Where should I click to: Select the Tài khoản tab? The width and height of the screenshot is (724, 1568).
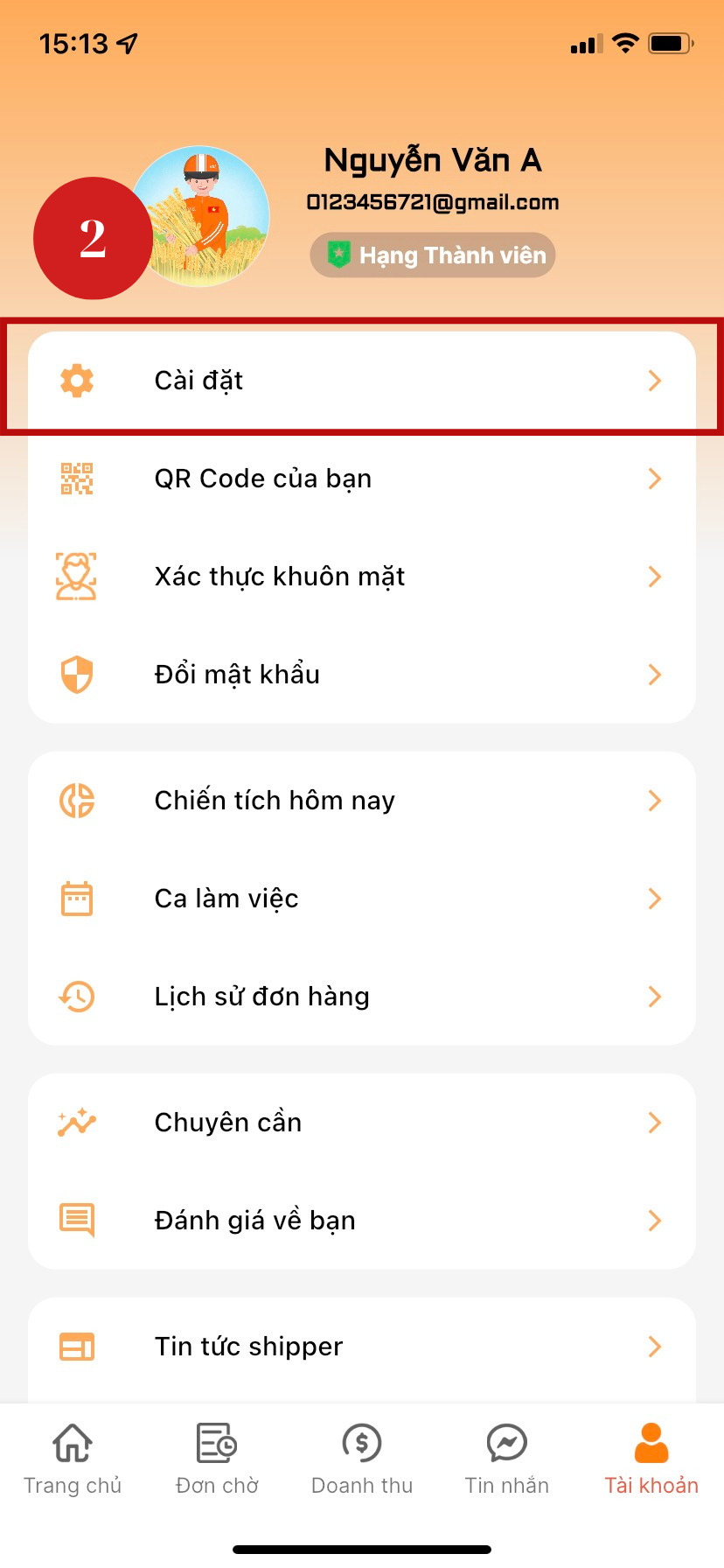point(651,1459)
